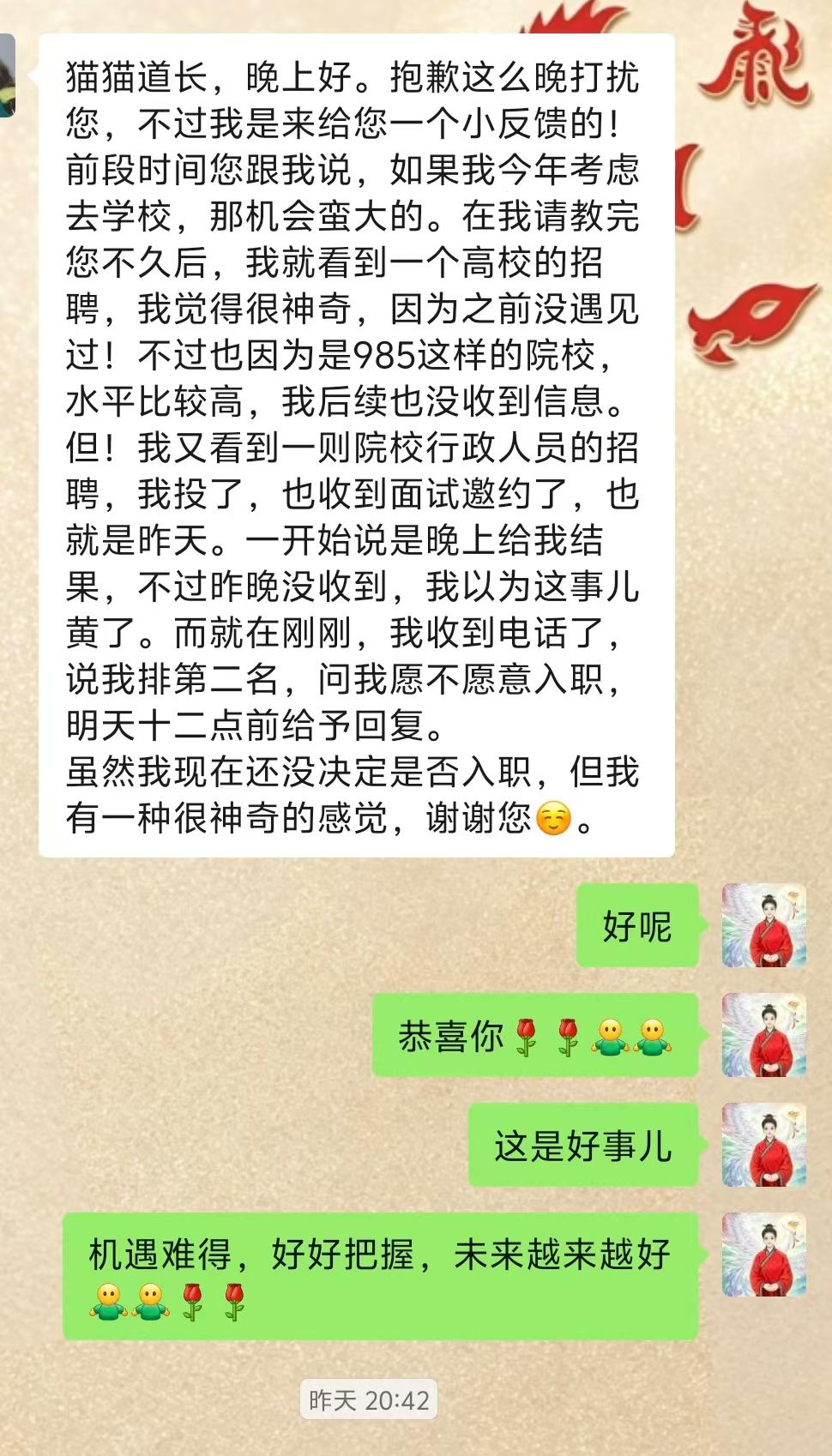This screenshot has width=832, height=1456.
Task: Open profile picture beside 恭喜你 message
Action: (764, 1035)
